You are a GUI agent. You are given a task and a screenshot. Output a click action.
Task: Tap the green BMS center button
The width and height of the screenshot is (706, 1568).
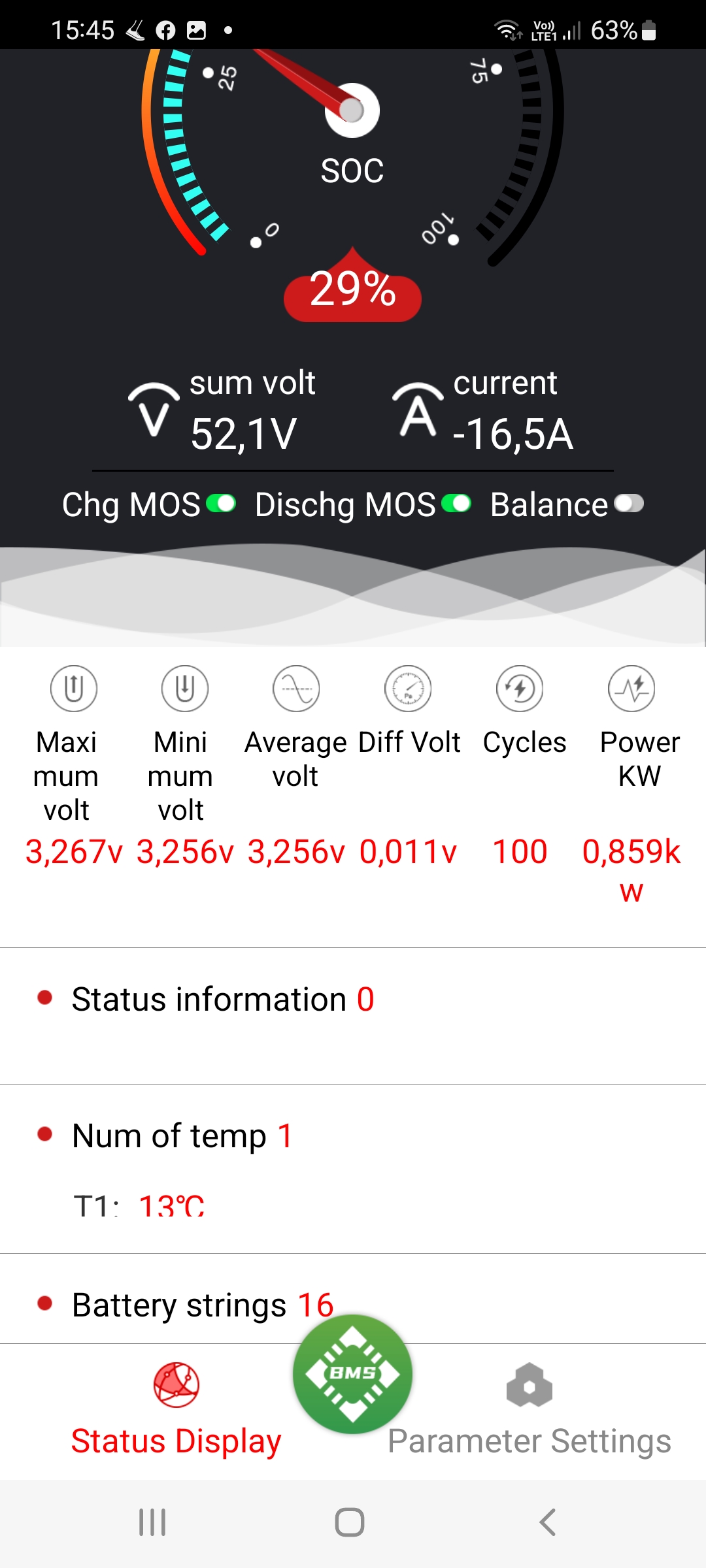352,1374
